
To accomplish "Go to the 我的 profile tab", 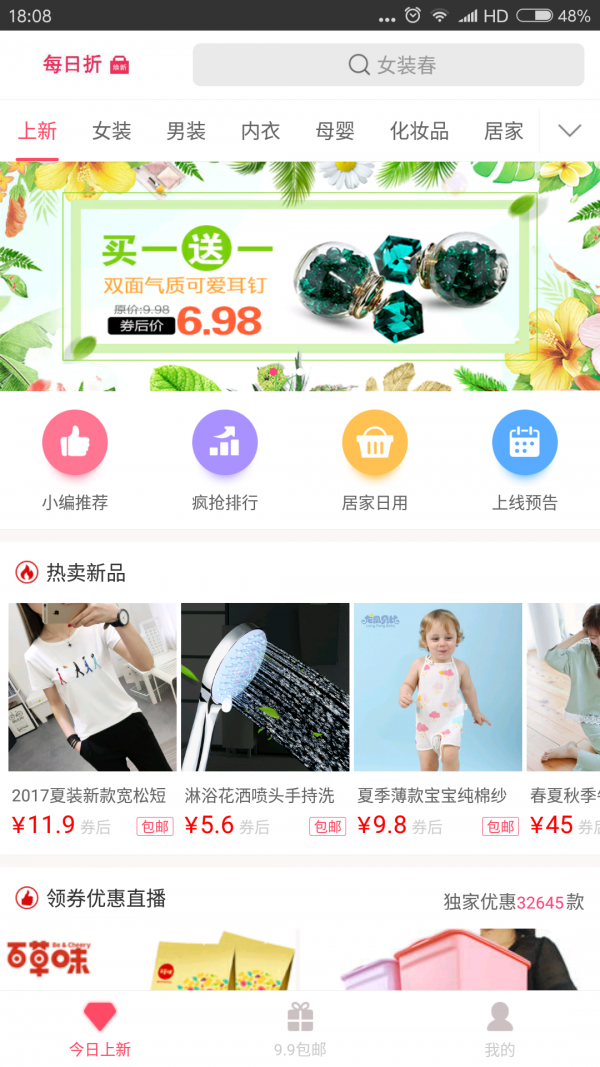I will 500,1030.
